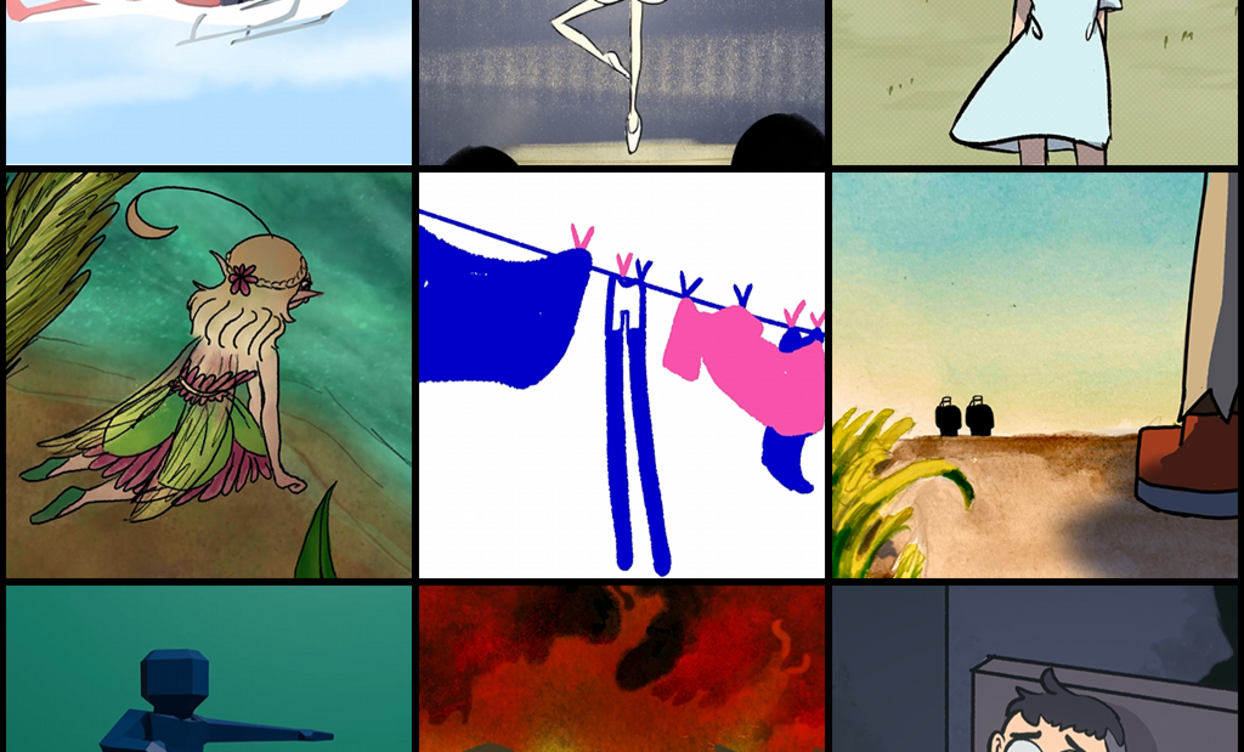
Task: Open the sunset field with boot artwork
Action: (1034, 375)
